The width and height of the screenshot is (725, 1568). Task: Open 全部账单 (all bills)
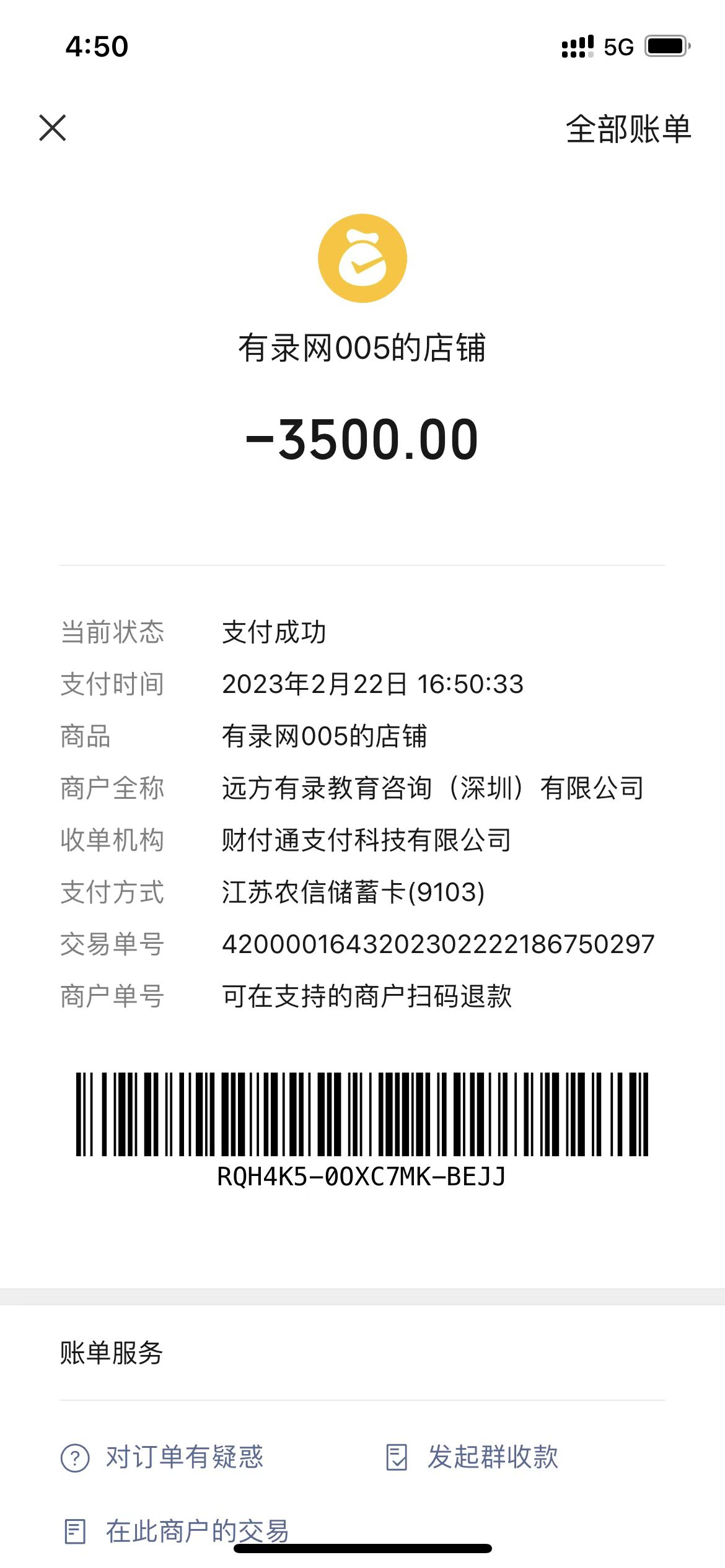[628, 129]
